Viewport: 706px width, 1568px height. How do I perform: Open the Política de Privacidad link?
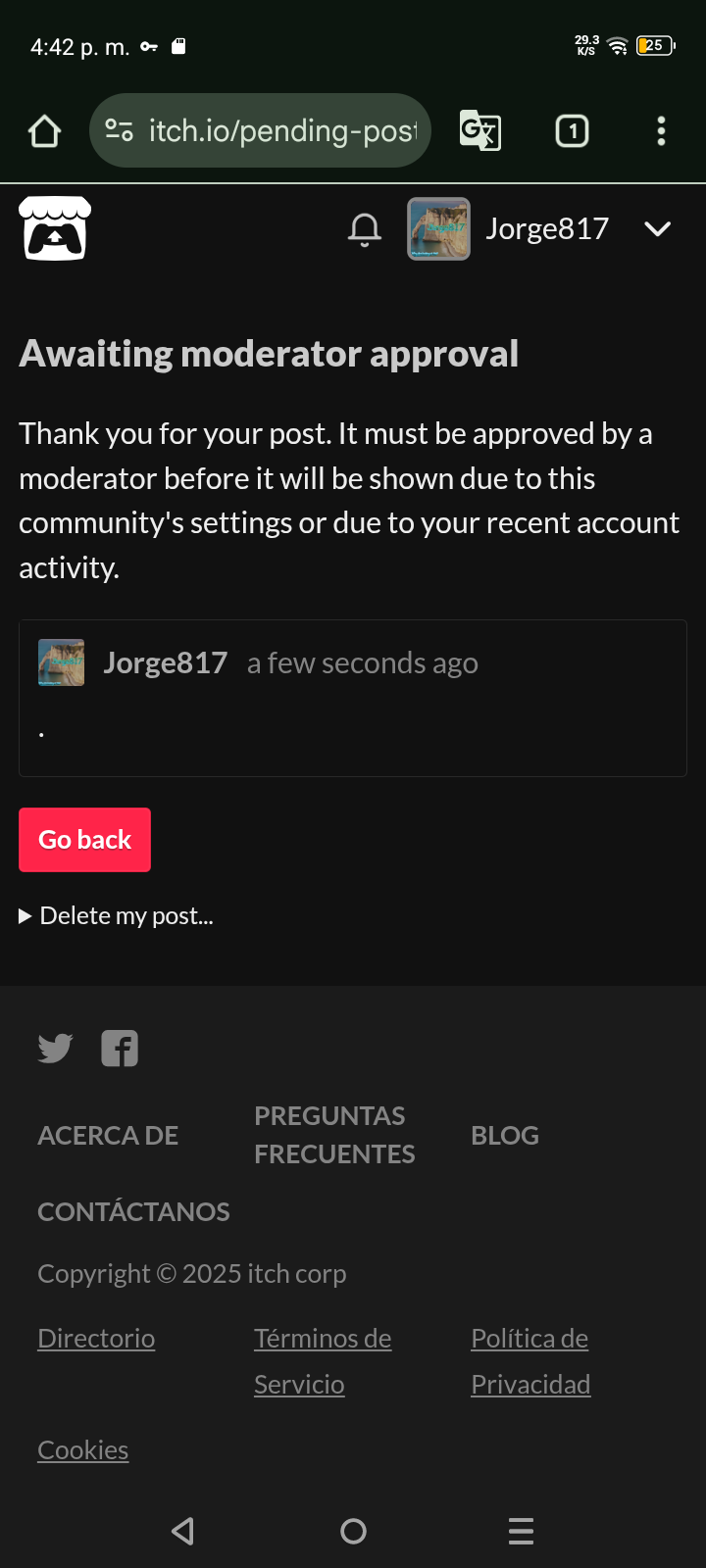[530, 1361]
